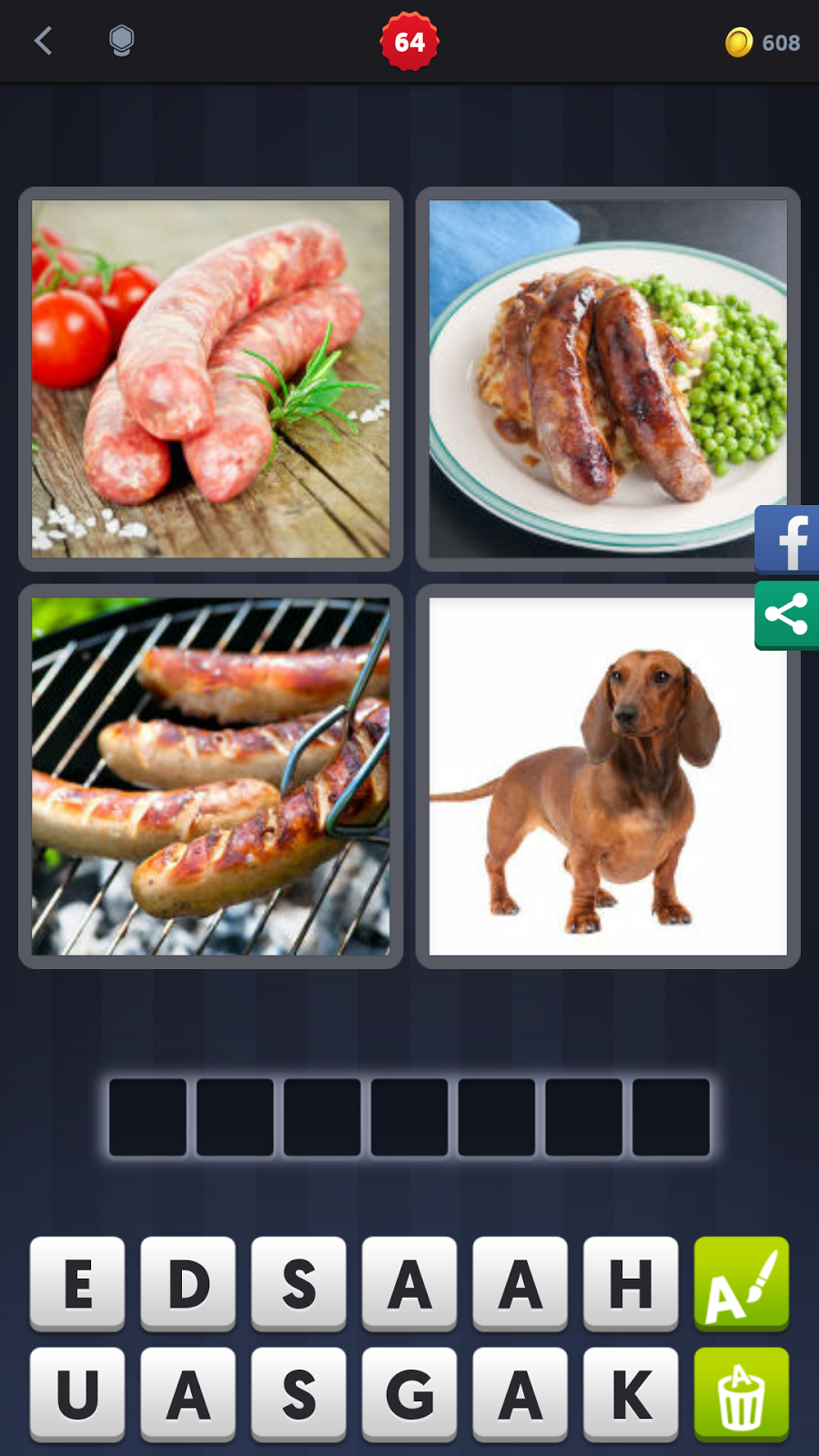The height and width of the screenshot is (1456, 819).
Task: Select the letter D tile
Action: tap(188, 1283)
